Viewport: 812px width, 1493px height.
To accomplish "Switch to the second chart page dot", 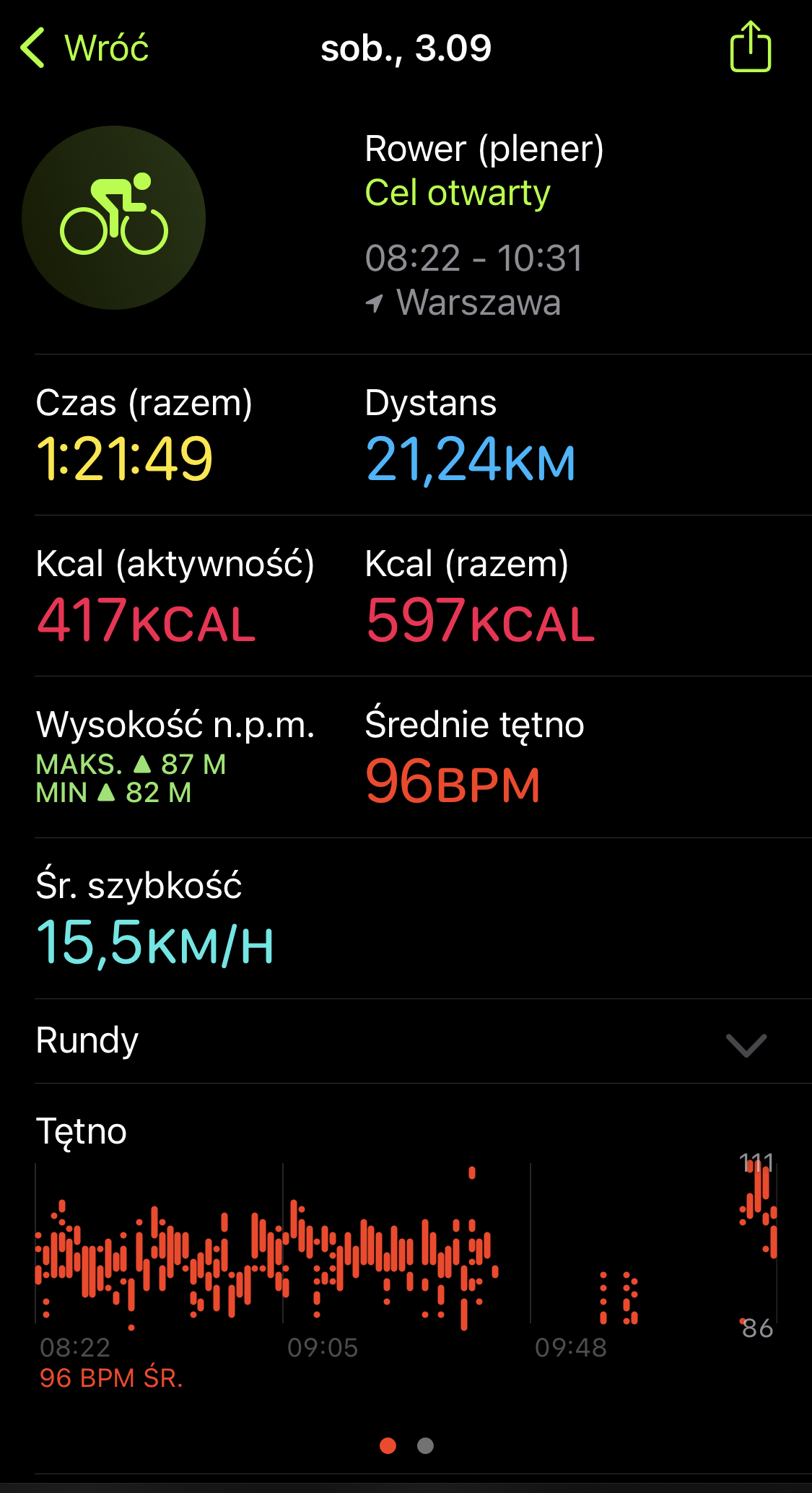I will coord(425,1445).
